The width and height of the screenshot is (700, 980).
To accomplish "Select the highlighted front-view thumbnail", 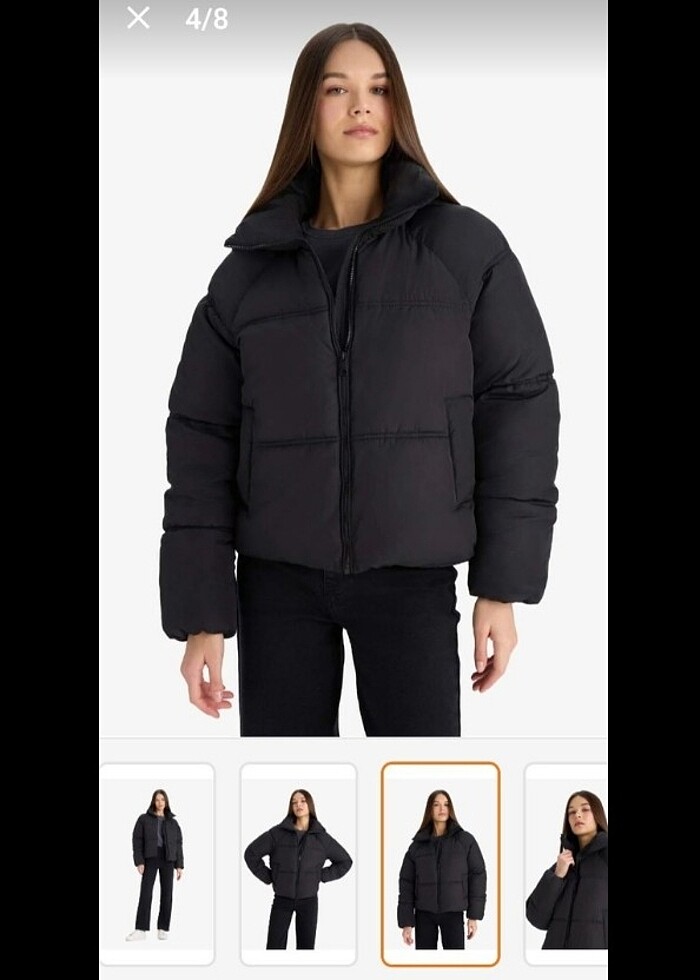I will (x=440, y=863).
